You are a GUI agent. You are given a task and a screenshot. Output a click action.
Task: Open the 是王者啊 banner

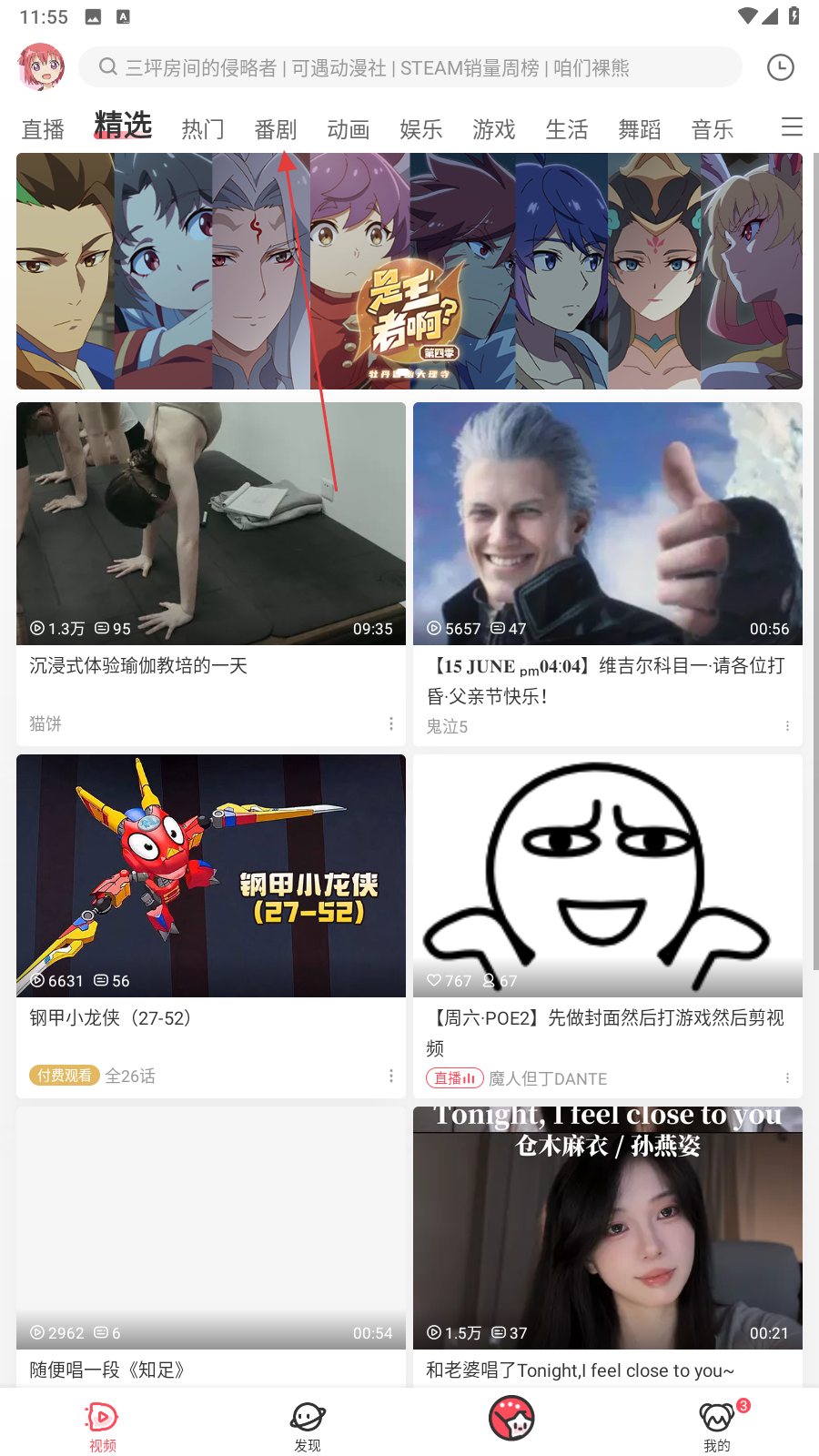pos(409,271)
